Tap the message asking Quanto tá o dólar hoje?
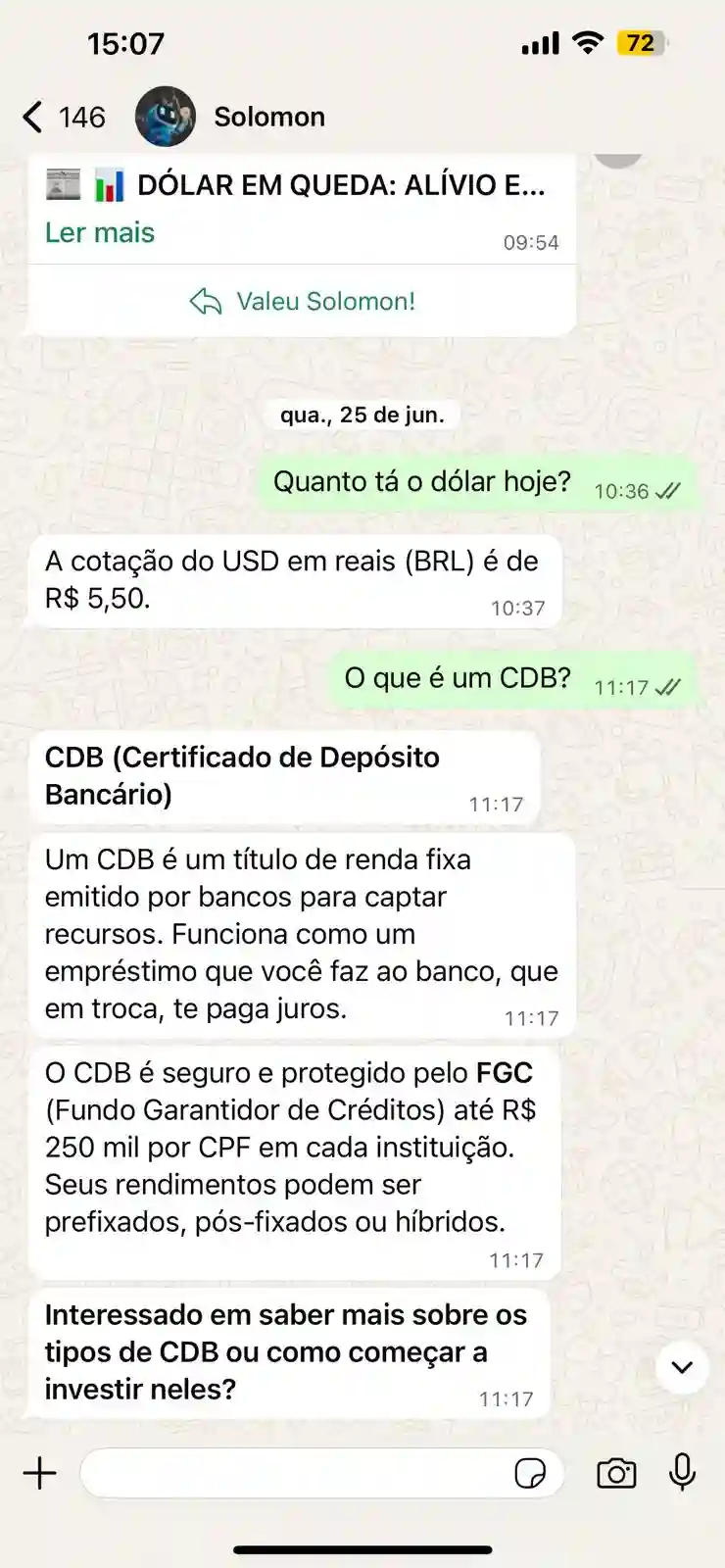Image resolution: width=725 pixels, height=1568 pixels. tap(421, 481)
